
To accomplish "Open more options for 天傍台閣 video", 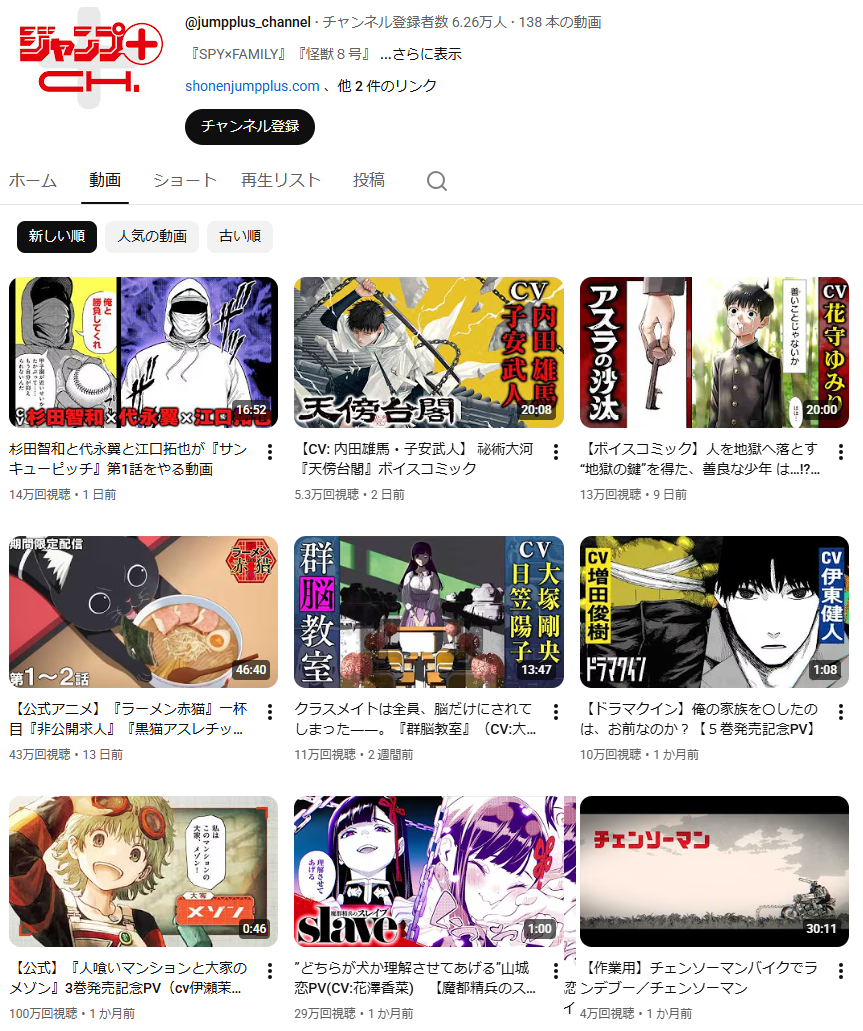I will point(555,451).
